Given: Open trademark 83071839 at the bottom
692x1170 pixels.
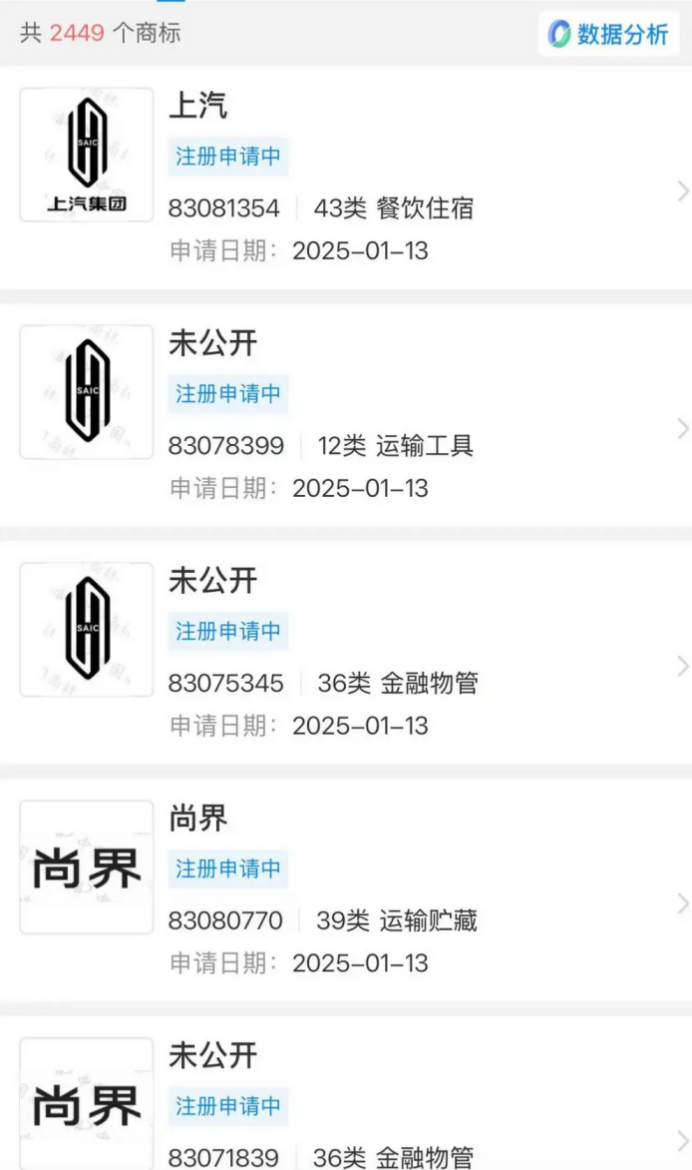Looking at the screenshot, I should point(346,1093).
